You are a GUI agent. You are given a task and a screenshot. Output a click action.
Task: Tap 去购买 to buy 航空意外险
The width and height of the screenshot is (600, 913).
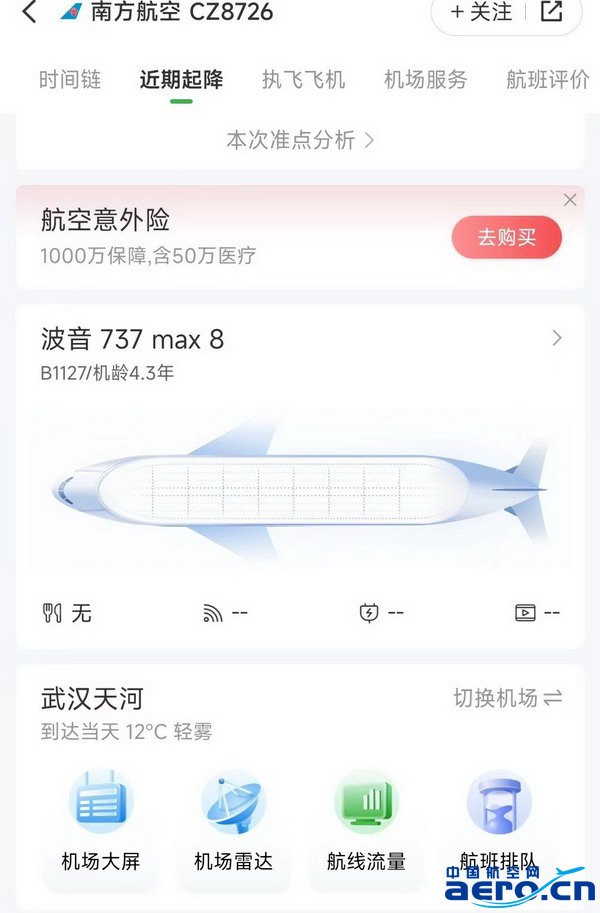coord(506,237)
